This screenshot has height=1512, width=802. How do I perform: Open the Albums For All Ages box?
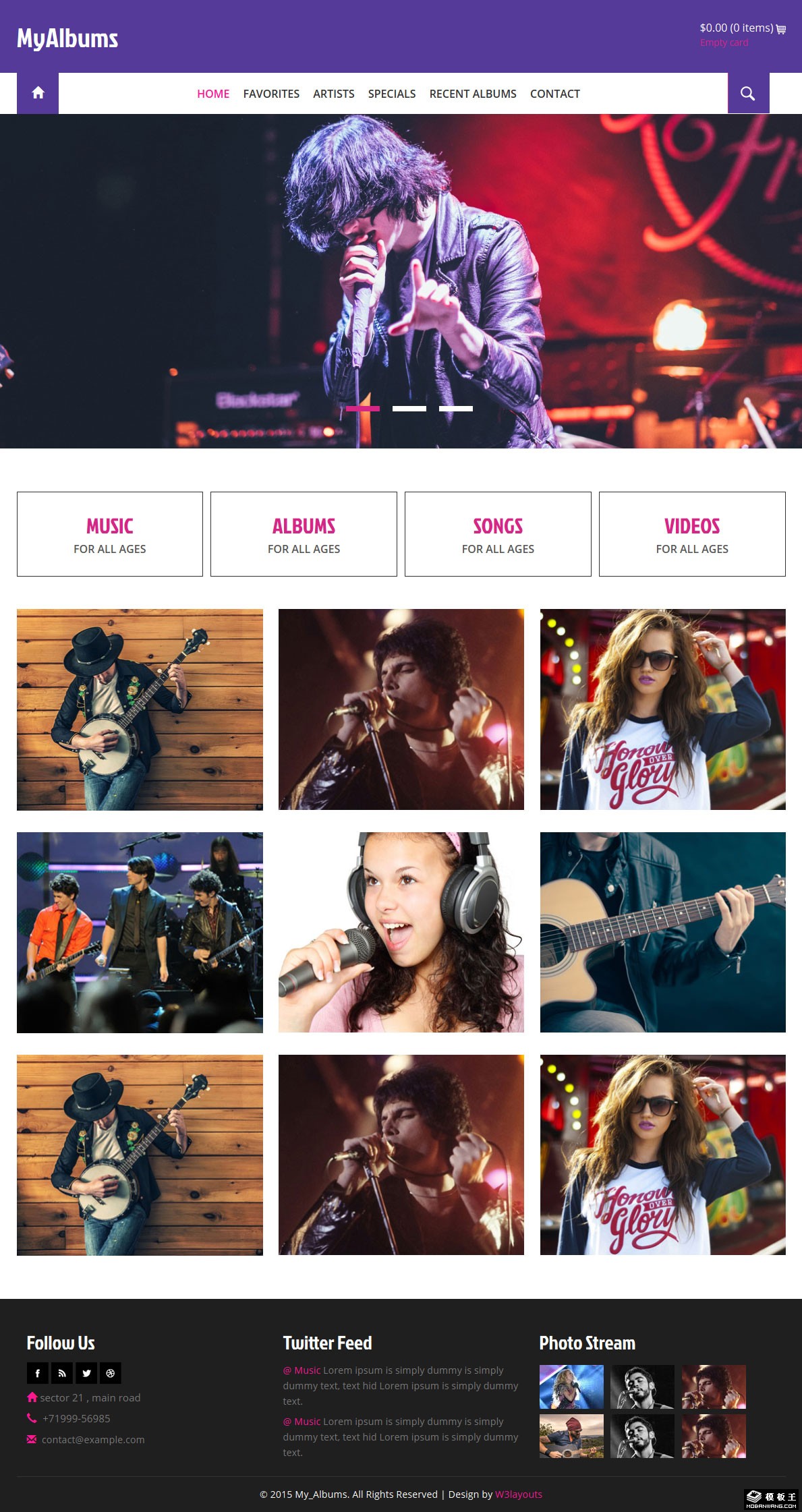click(x=304, y=534)
